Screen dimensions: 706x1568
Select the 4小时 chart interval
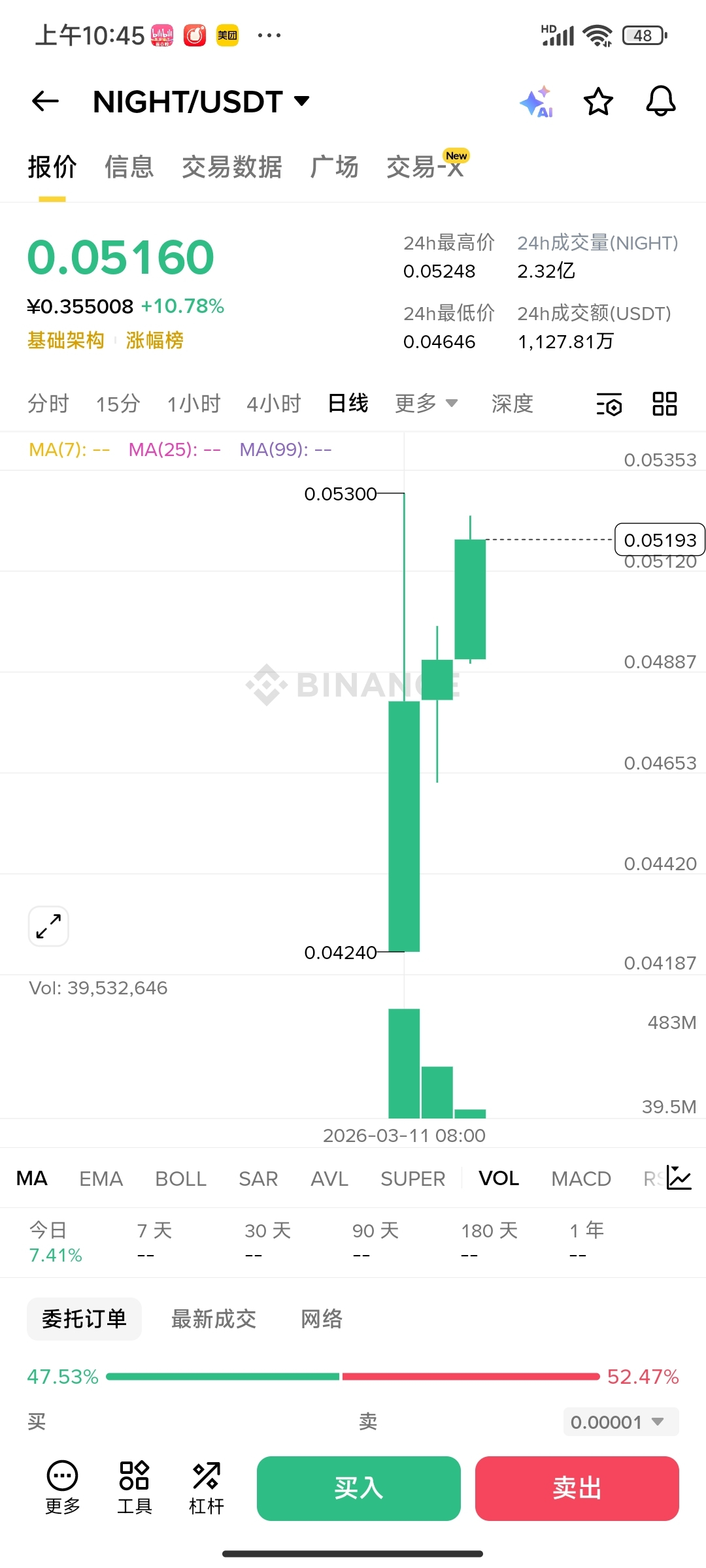(x=274, y=404)
